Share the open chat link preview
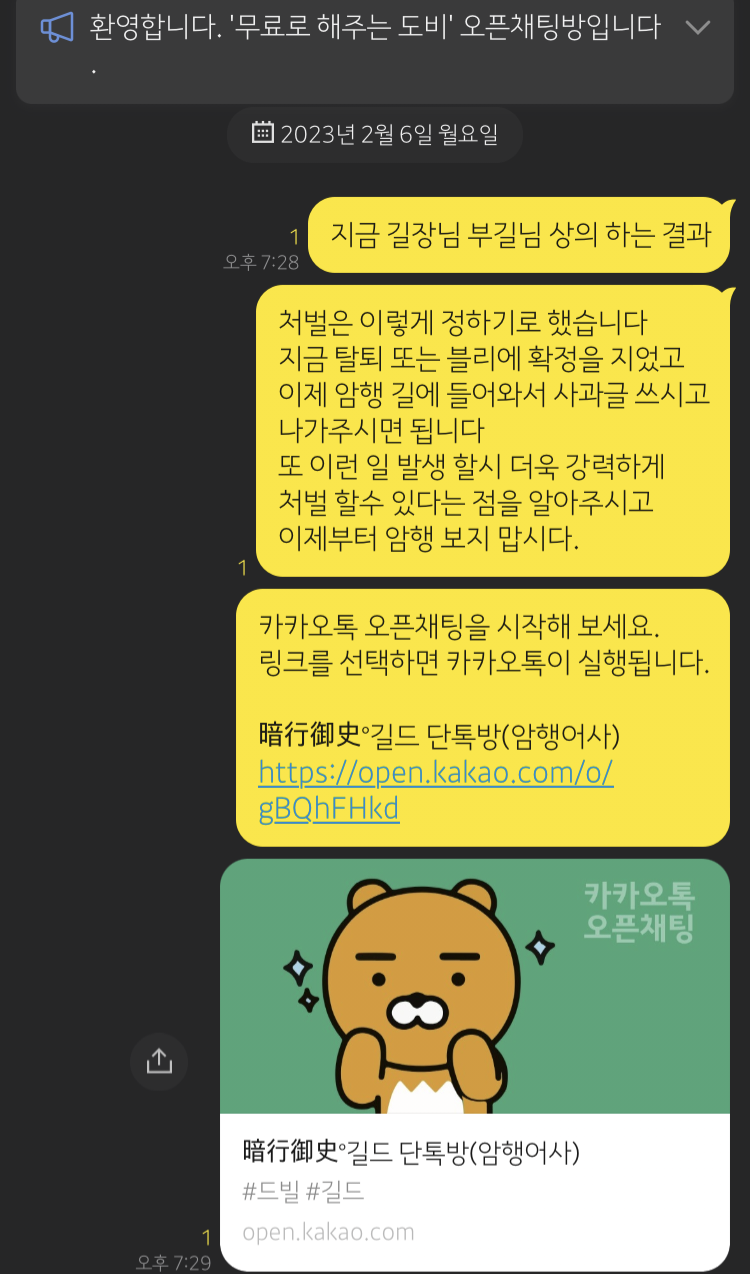Viewport: 750px width, 1274px height. pyautogui.click(x=159, y=1061)
